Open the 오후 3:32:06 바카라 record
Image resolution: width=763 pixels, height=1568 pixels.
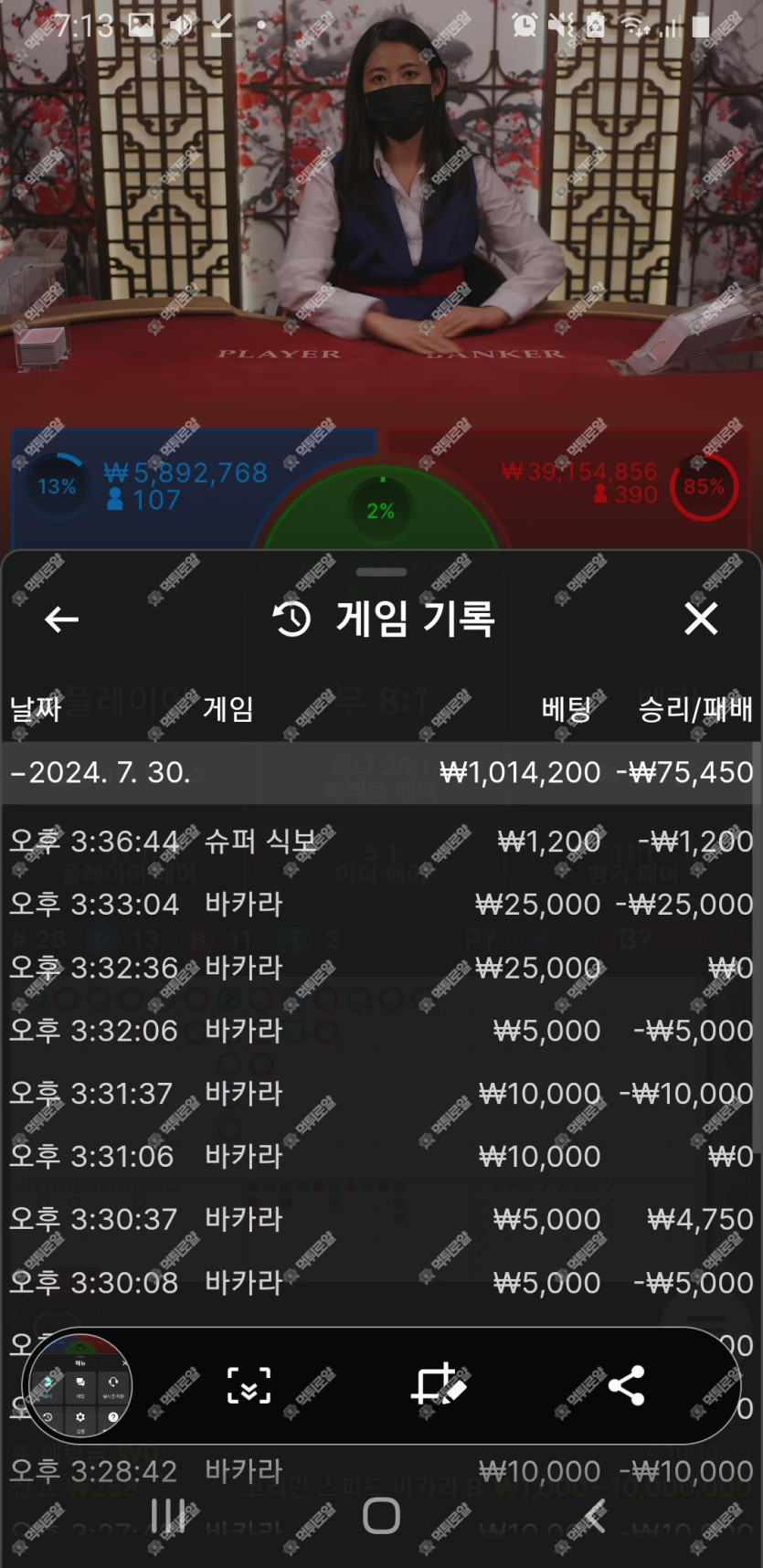(x=380, y=1031)
